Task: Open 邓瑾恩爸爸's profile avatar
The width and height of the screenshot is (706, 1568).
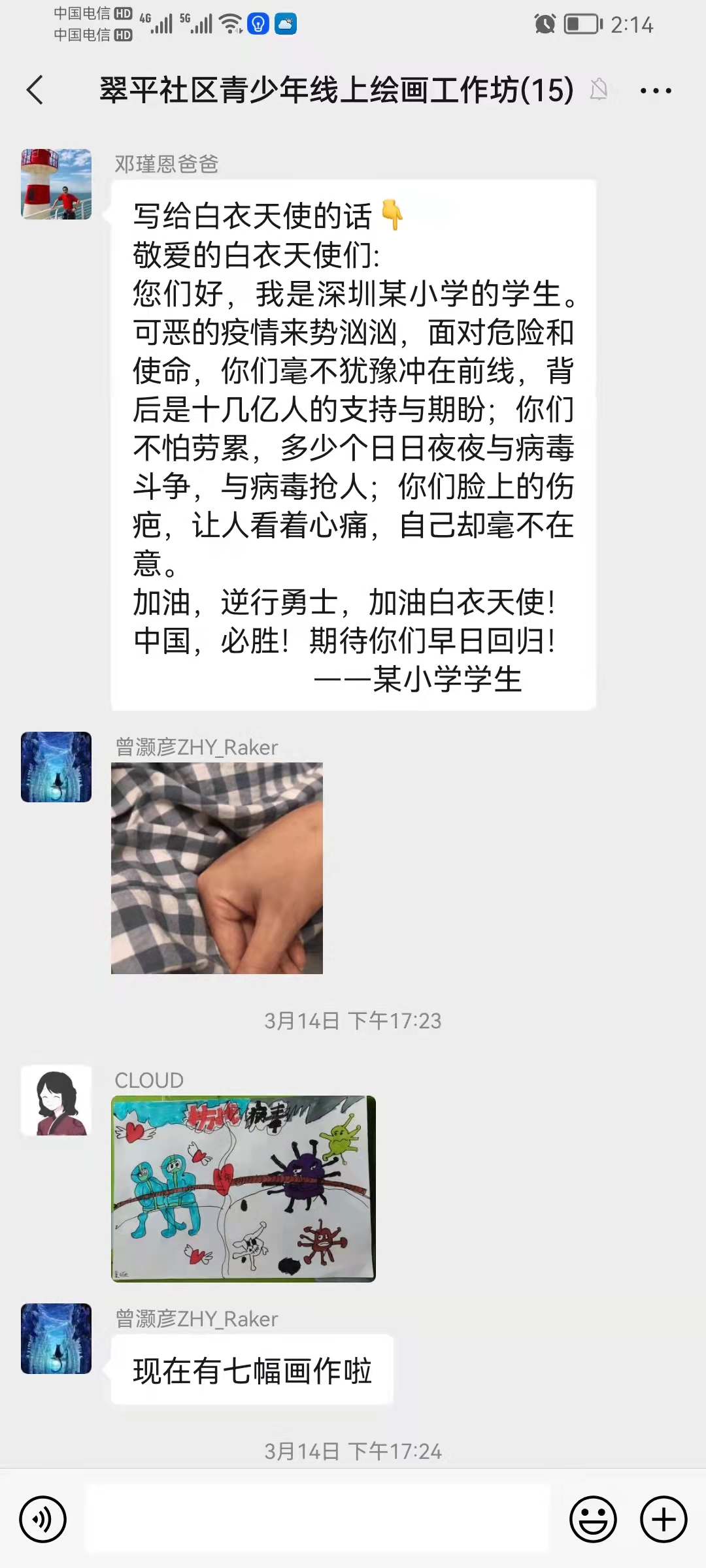Action: [x=56, y=184]
